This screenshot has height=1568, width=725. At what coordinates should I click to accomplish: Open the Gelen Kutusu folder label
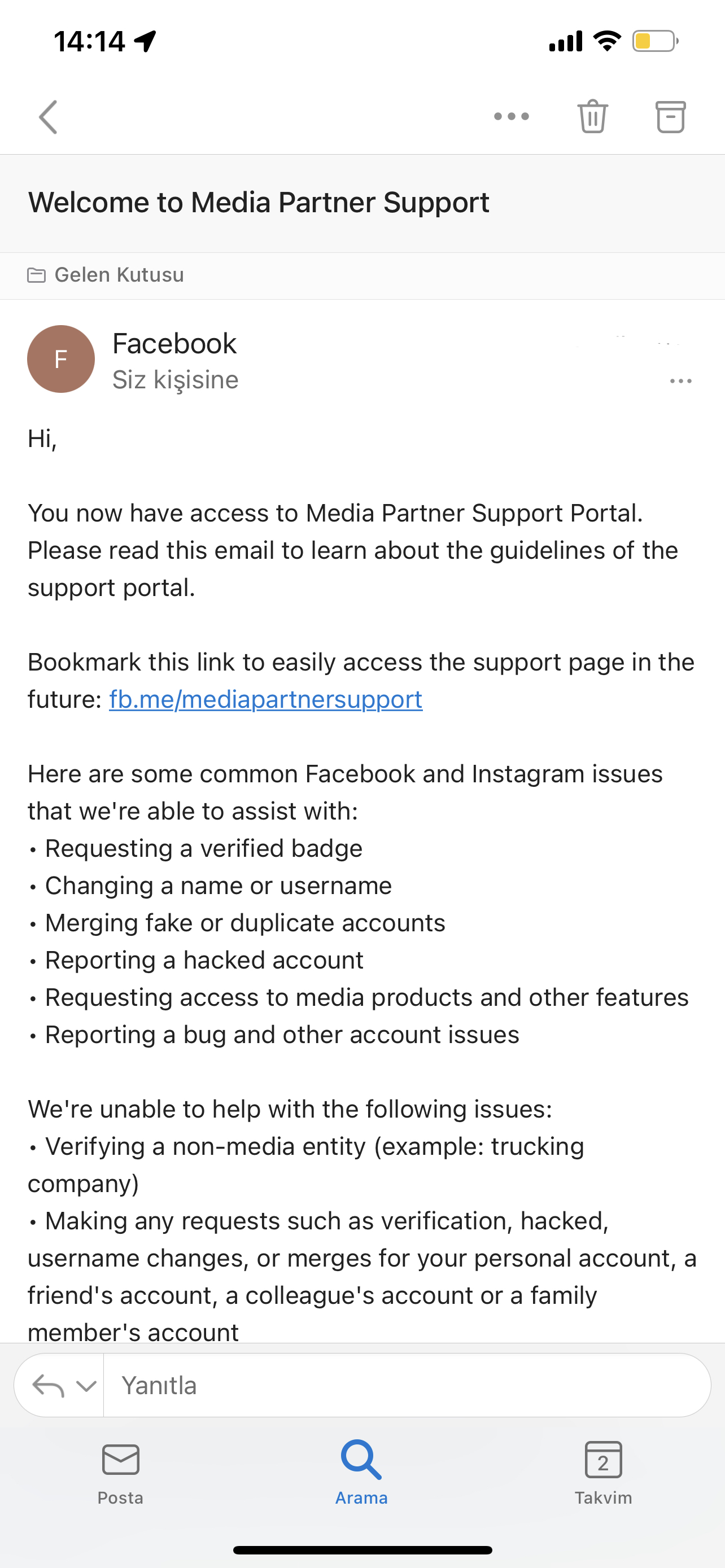tap(106, 275)
